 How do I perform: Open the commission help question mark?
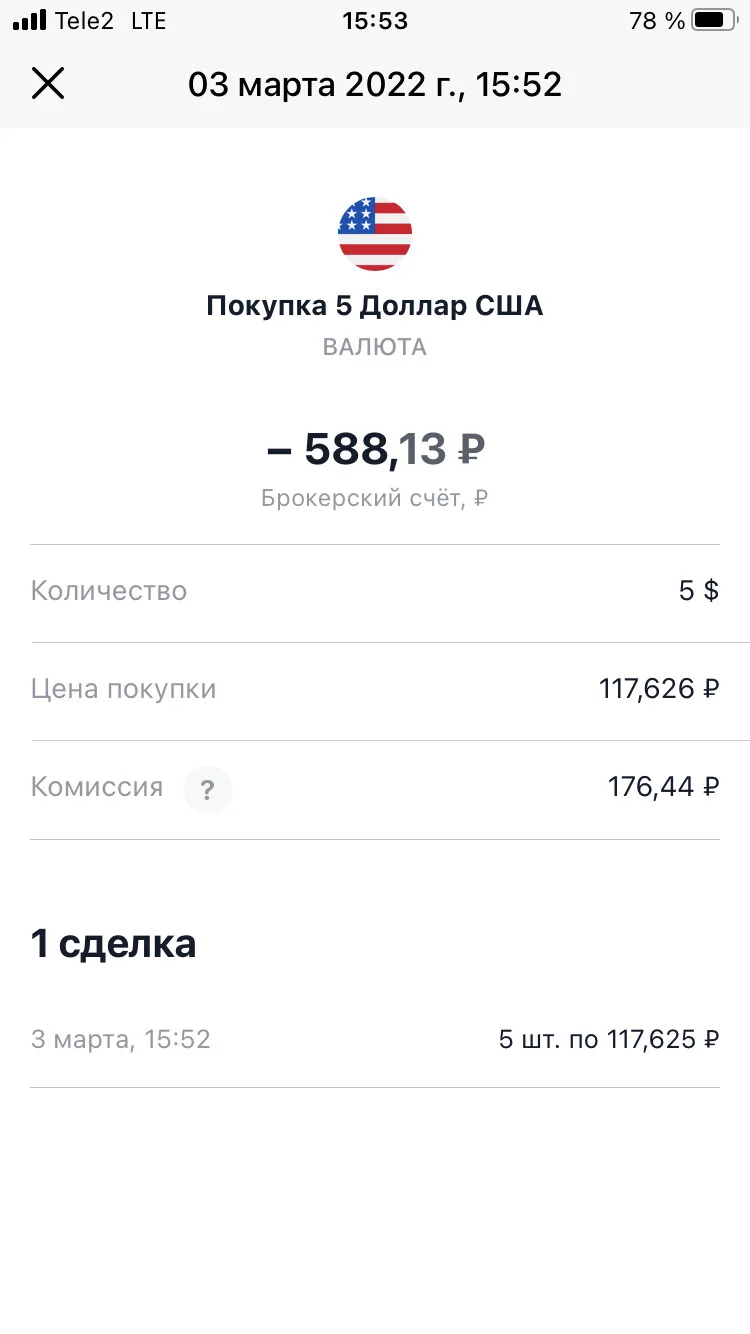pyautogui.click(x=208, y=790)
